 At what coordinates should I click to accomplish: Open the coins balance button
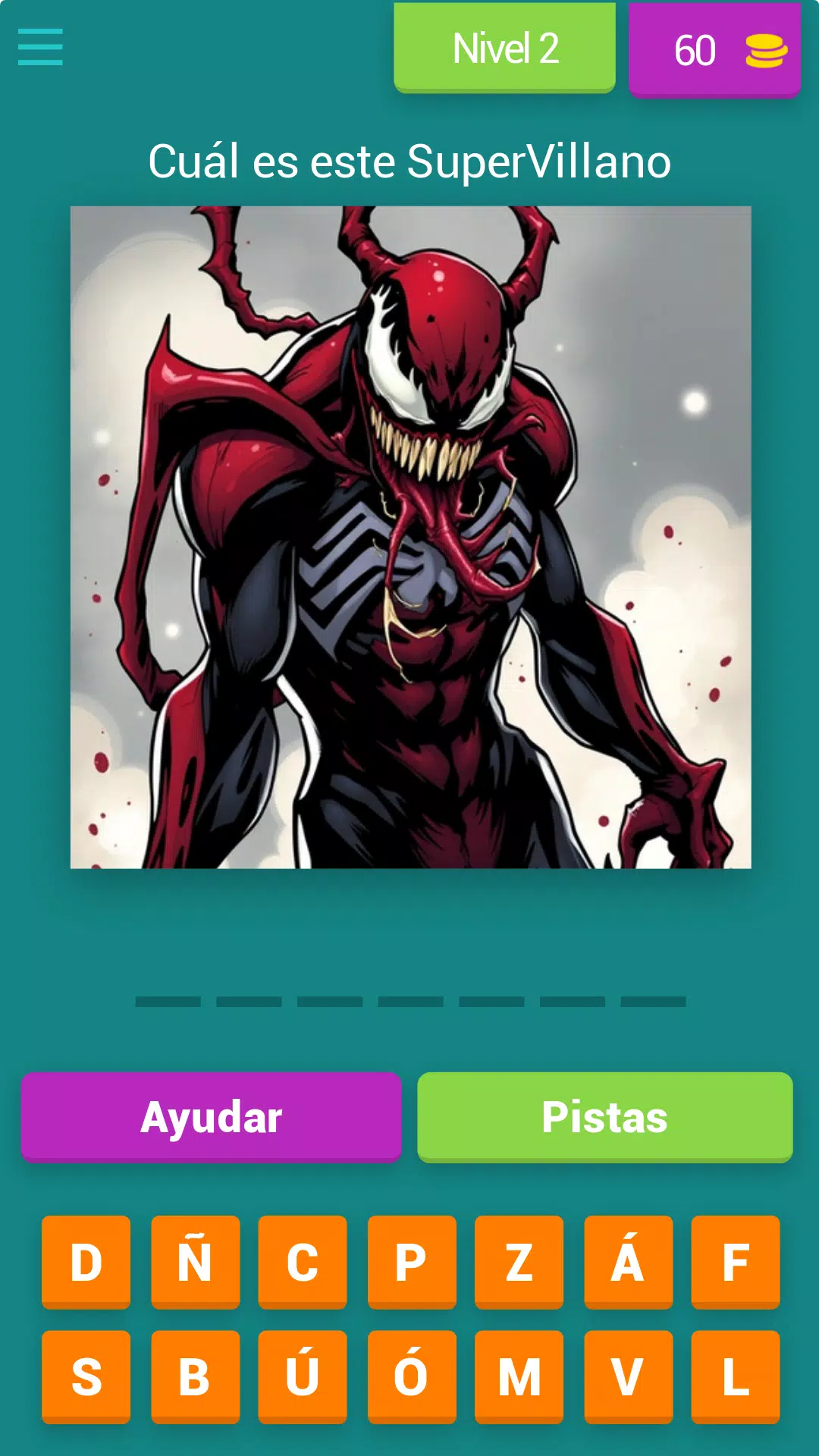click(x=714, y=50)
